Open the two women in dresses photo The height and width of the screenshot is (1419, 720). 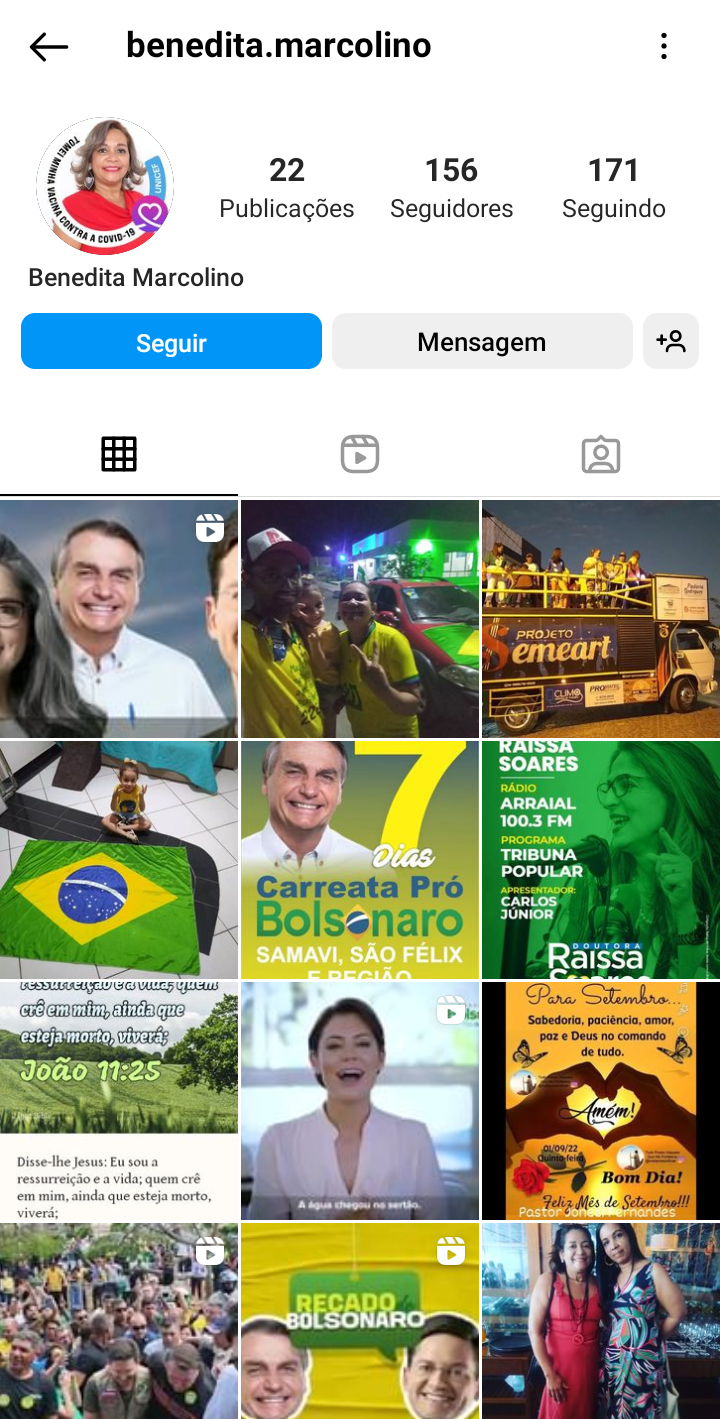click(x=600, y=1320)
